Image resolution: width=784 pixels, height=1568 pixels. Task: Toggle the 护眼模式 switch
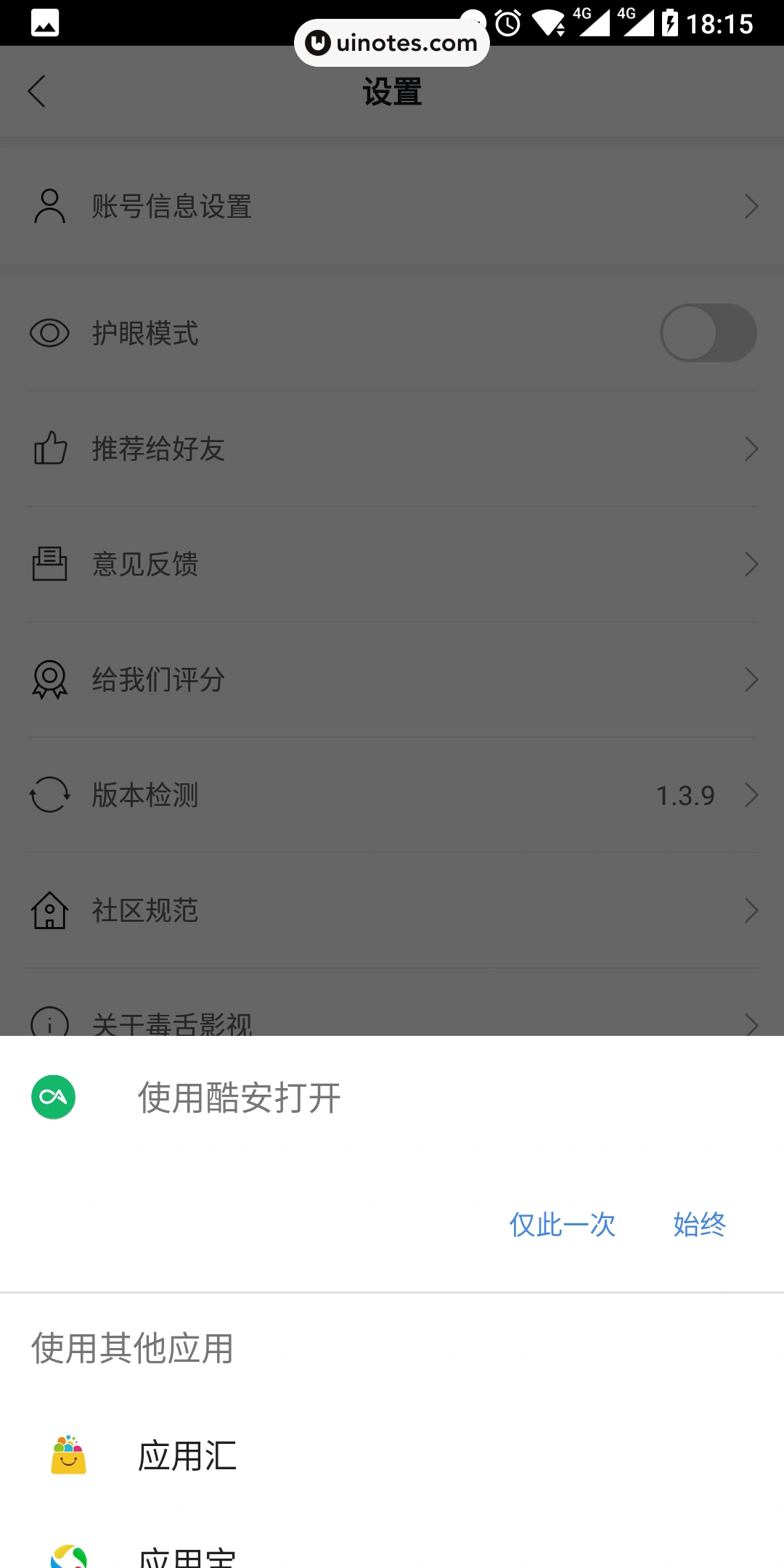click(x=708, y=333)
